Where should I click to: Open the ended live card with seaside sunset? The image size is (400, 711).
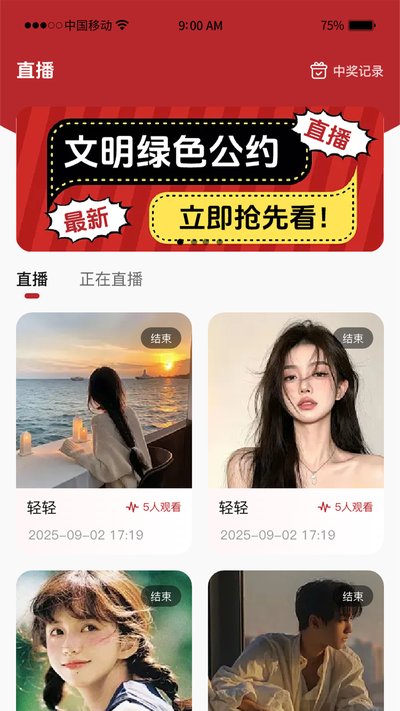[104, 433]
